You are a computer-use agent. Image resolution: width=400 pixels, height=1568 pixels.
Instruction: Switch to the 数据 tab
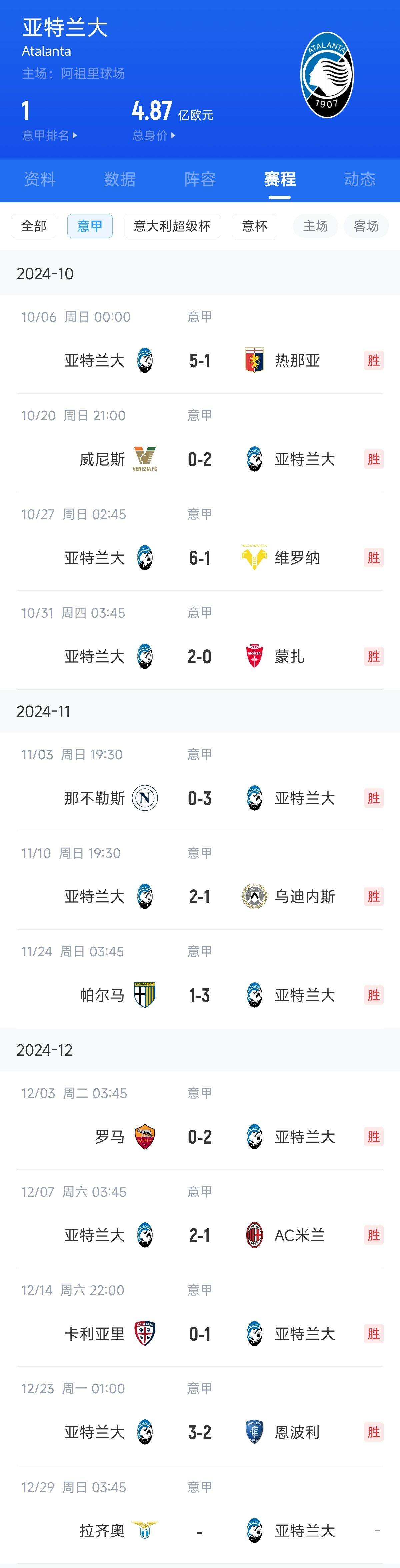point(119,179)
